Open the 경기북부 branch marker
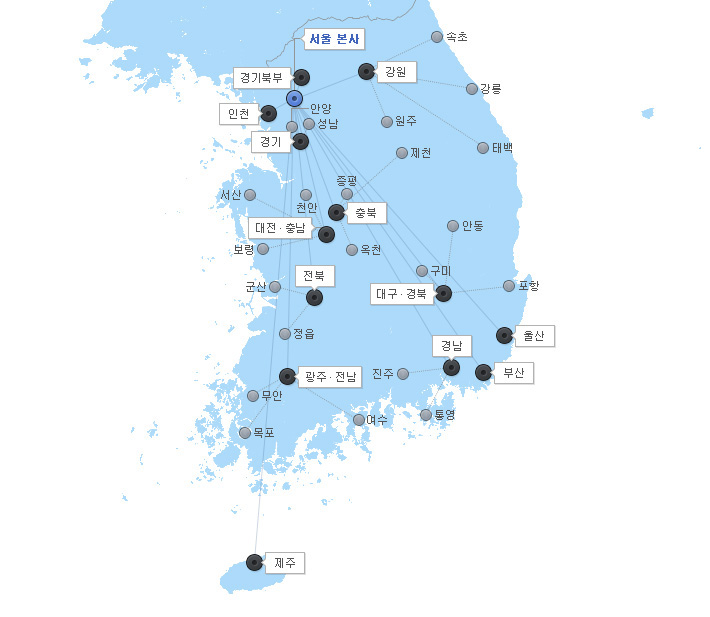Viewport: 710px width, 617px height. [x=301, y=77]
